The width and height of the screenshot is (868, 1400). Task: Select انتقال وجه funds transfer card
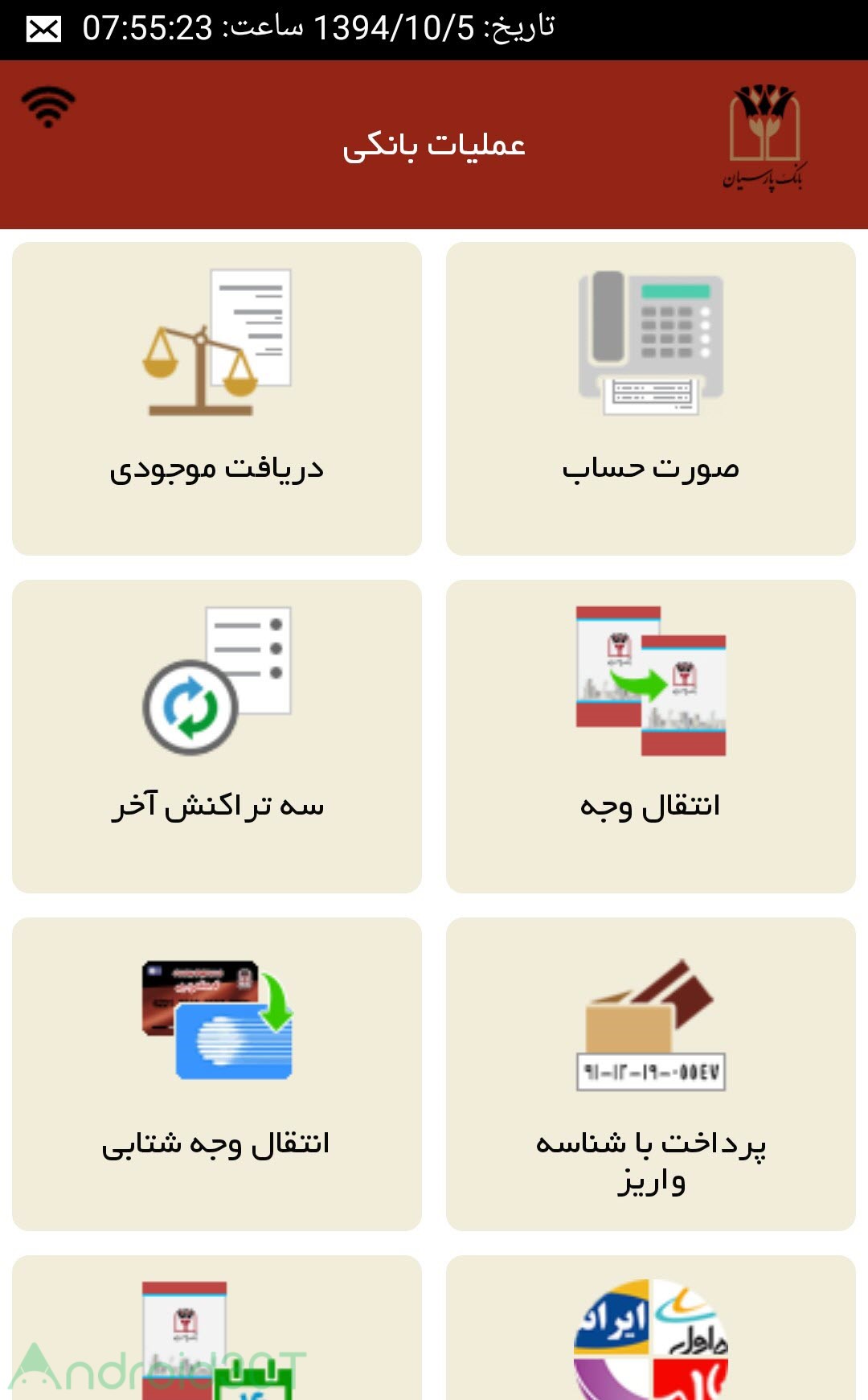(x=651, y=737)
